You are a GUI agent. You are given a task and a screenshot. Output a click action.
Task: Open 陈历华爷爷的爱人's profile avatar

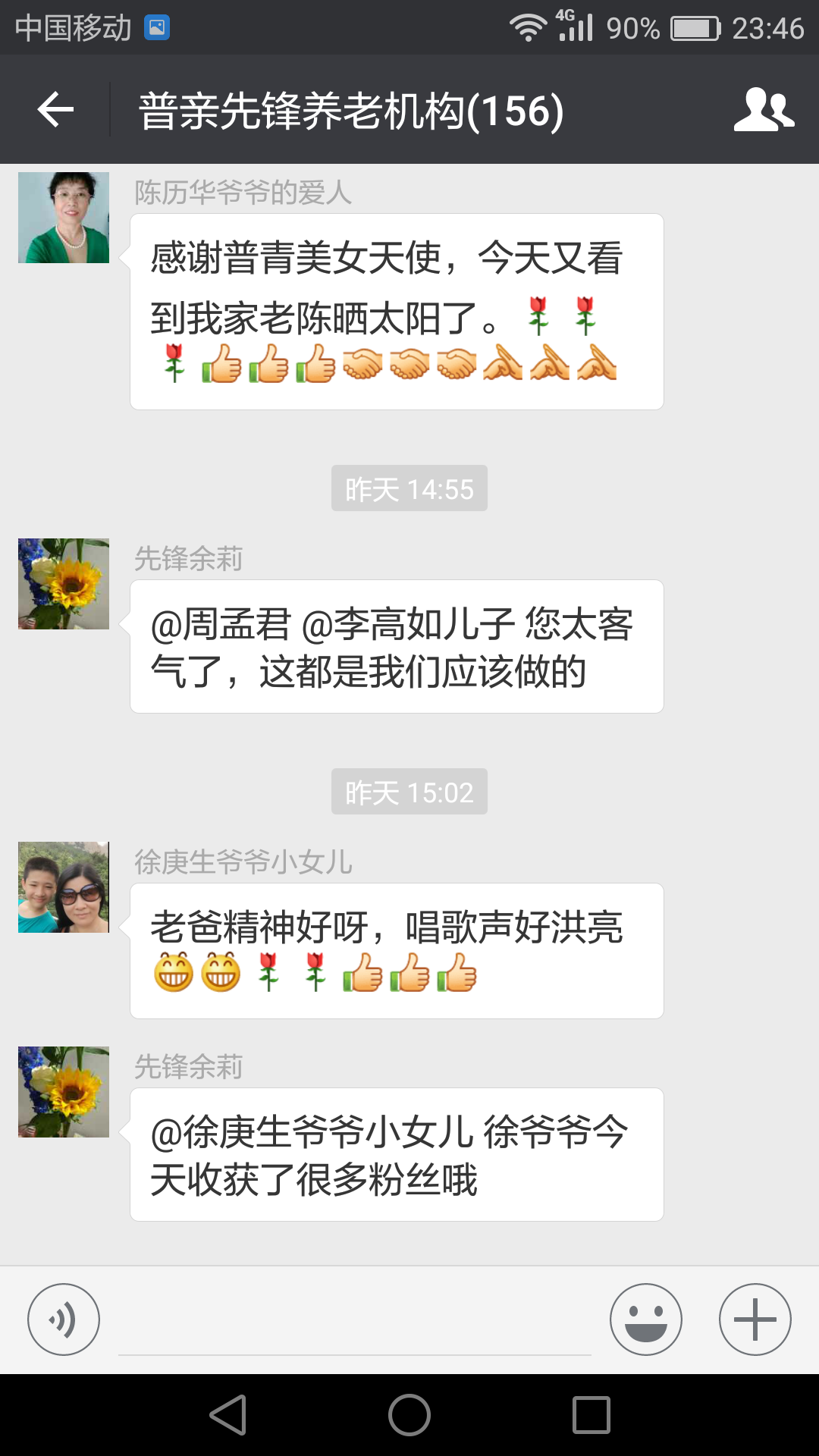point(64,218)
